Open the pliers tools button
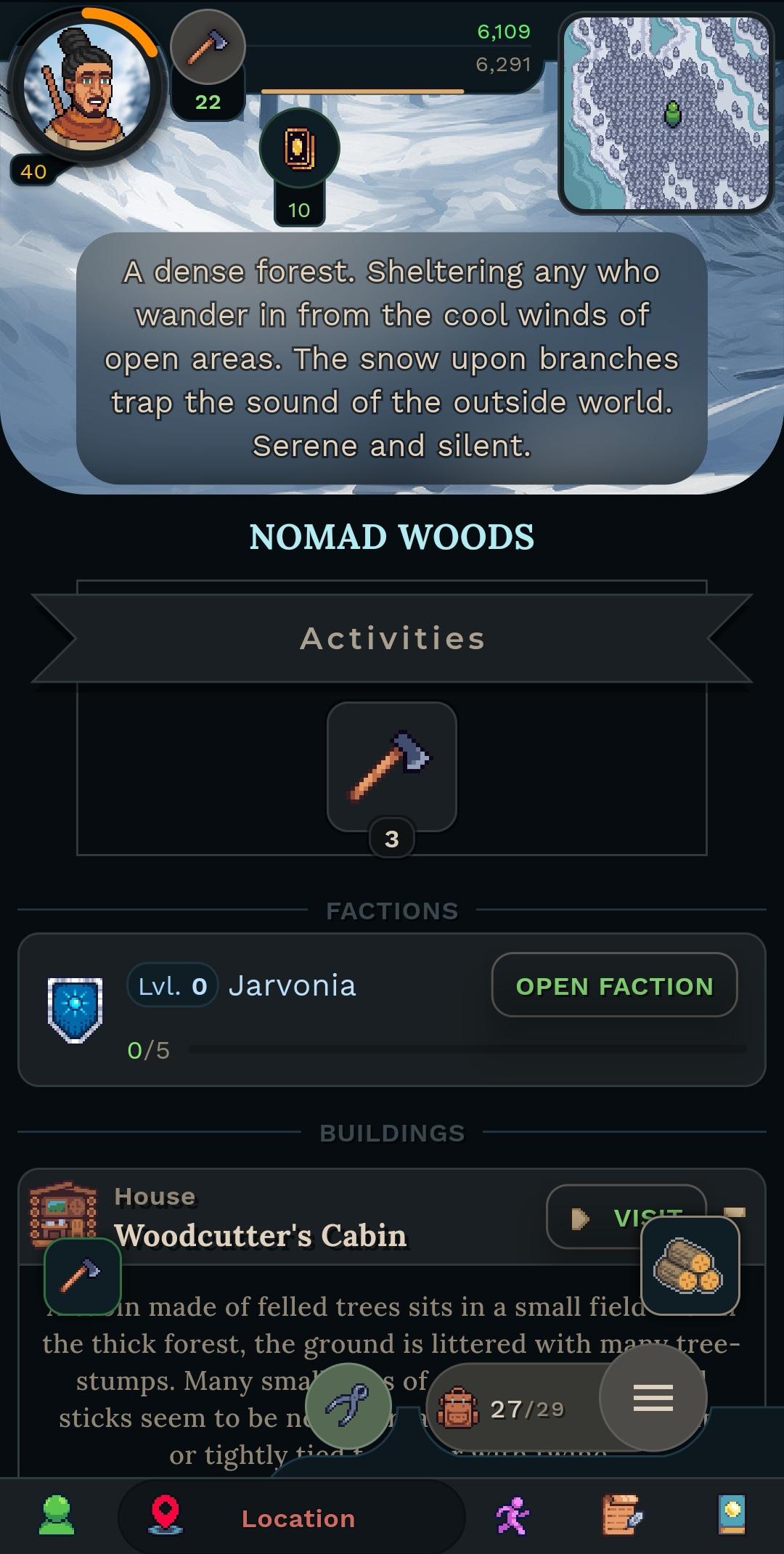The height and width of the screenshot is (1554, 784). pos(348,1405)
